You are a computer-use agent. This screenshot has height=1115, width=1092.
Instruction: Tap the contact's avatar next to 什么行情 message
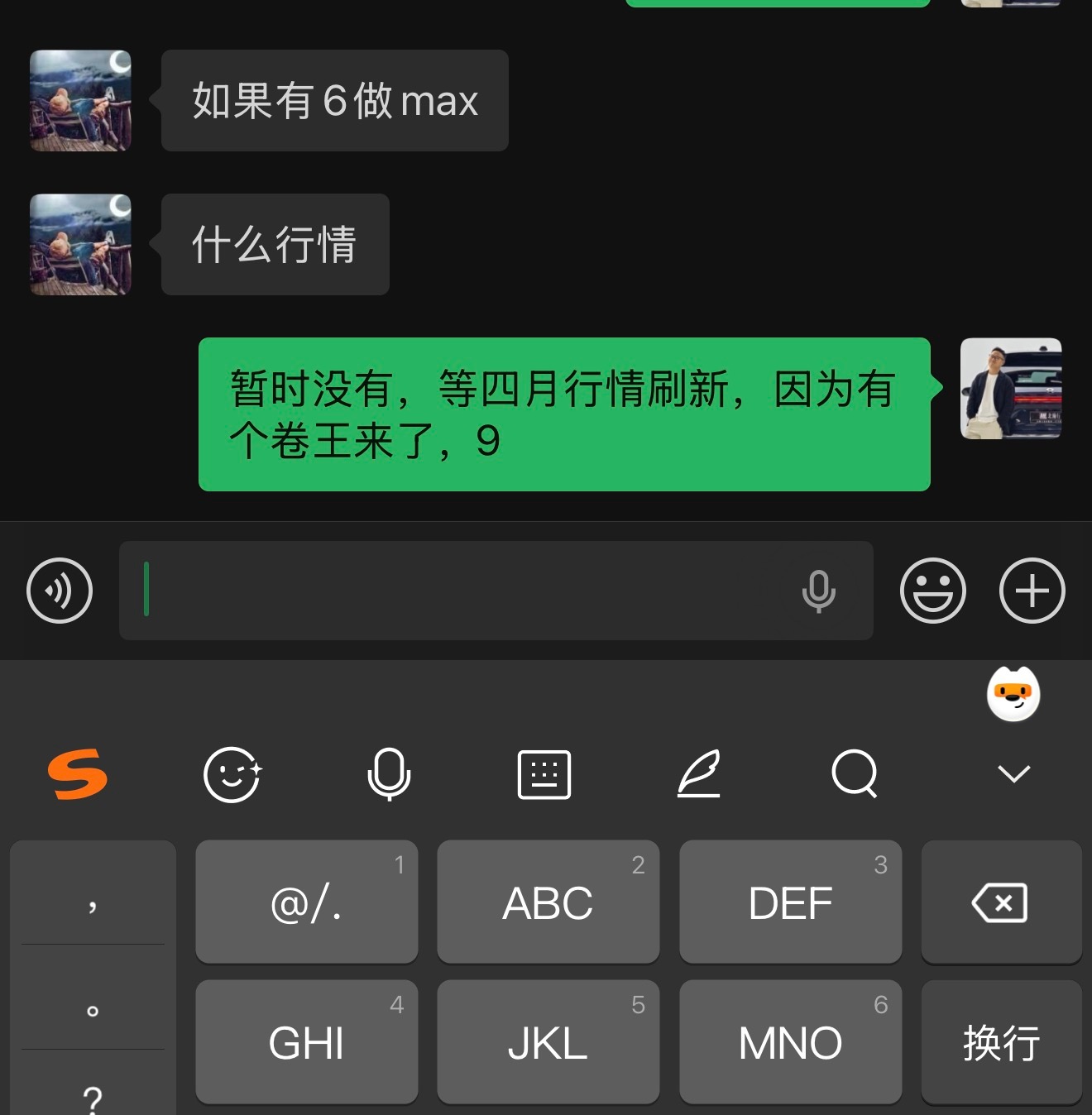(x=79, y=245)
